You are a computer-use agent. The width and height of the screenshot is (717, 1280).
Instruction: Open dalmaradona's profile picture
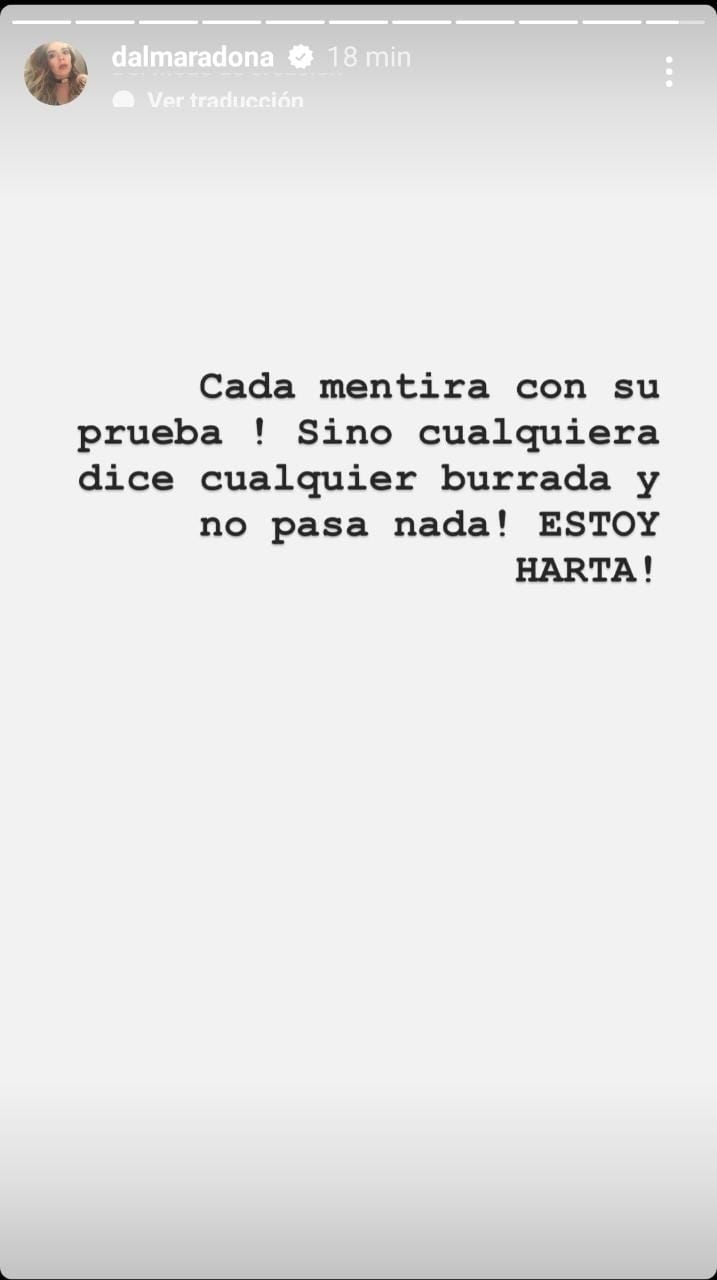(56, 73)
